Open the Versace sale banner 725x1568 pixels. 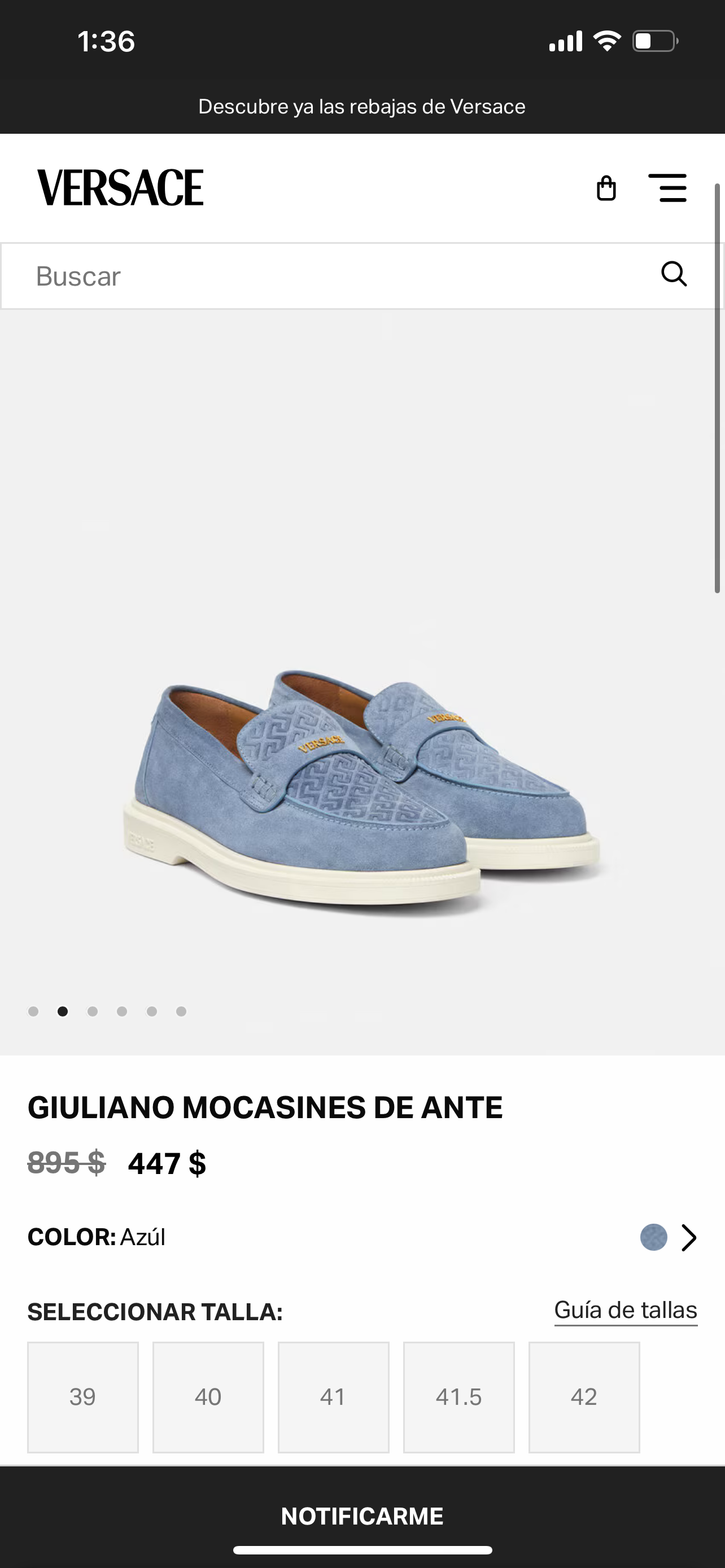coord(361,107)
